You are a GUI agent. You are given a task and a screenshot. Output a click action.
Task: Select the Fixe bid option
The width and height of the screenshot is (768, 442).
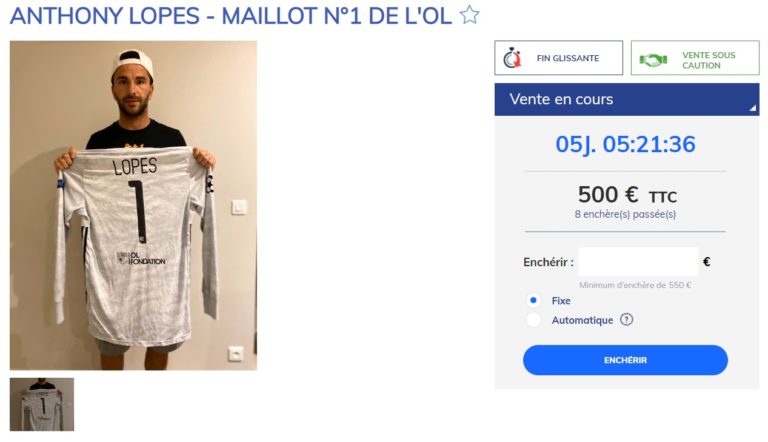534,300
